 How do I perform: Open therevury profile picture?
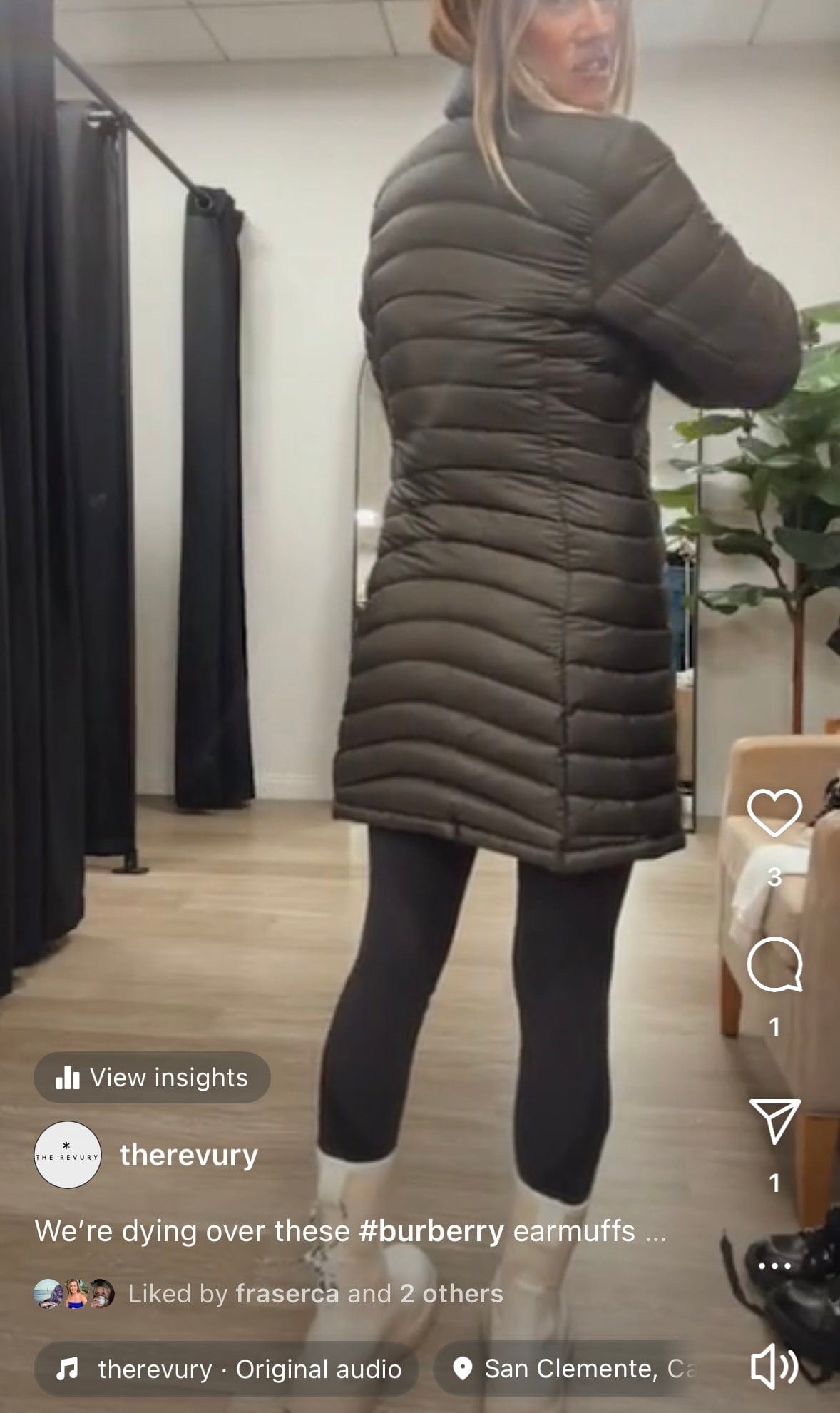[68, 1155]
